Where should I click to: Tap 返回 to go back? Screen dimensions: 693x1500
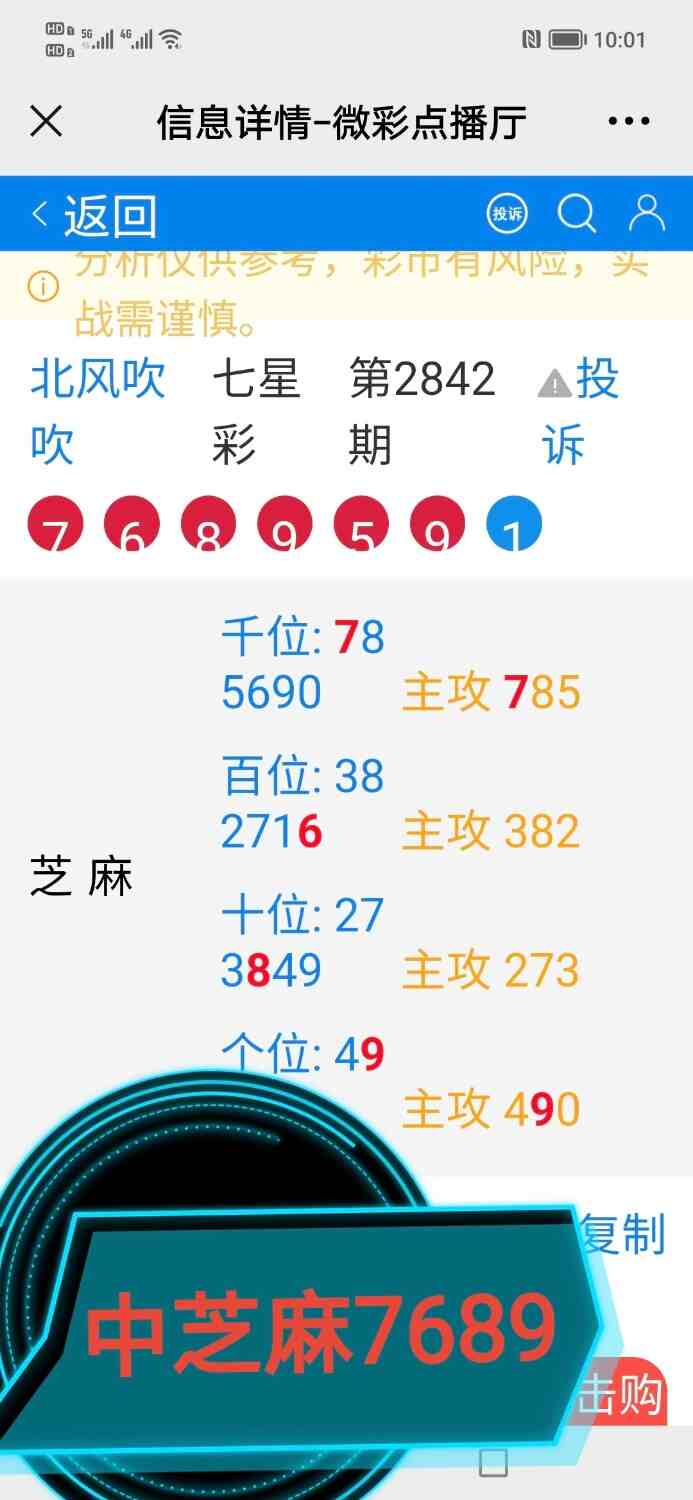[96, 214]
